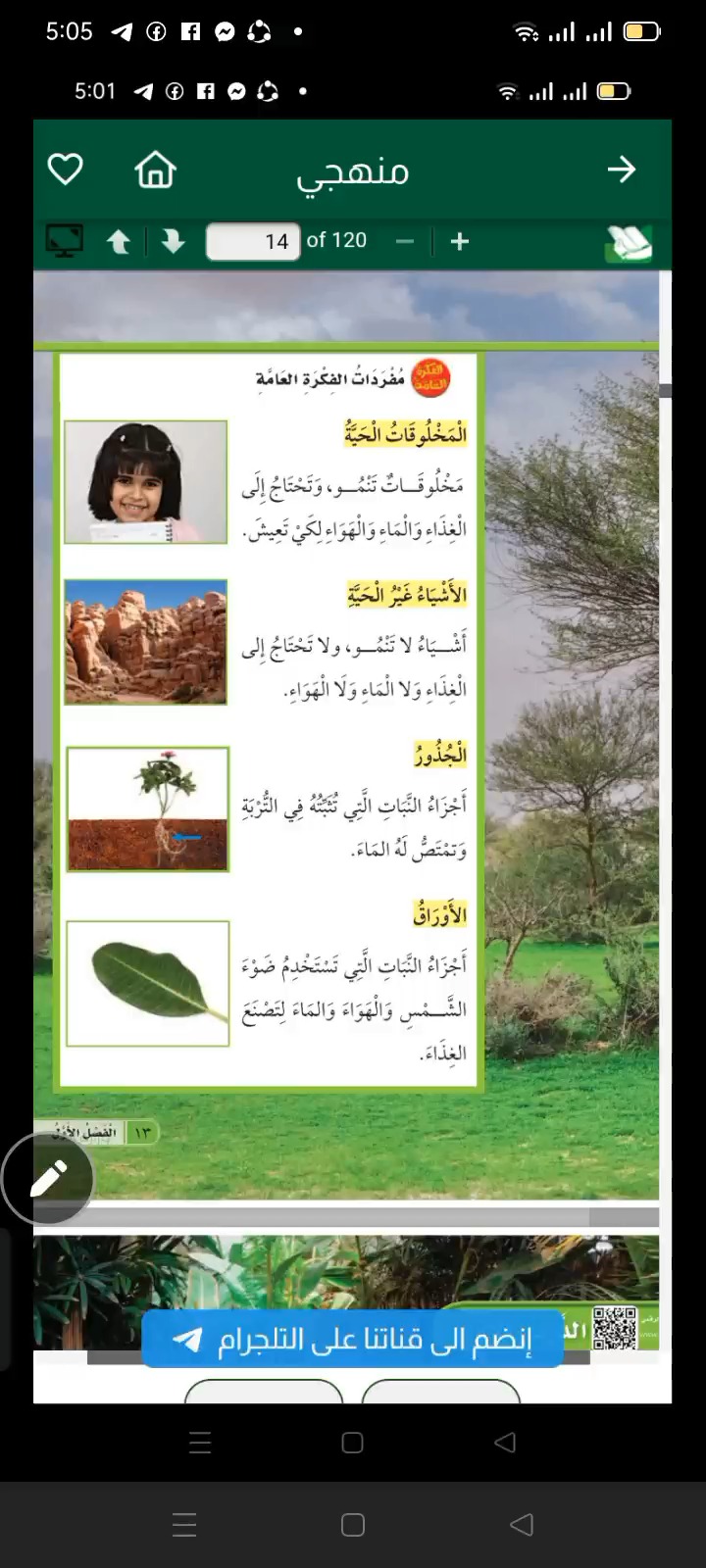Jump to the next page with the down arrow
This screenshot has height=1568, width=706.
tap(174, 241)
